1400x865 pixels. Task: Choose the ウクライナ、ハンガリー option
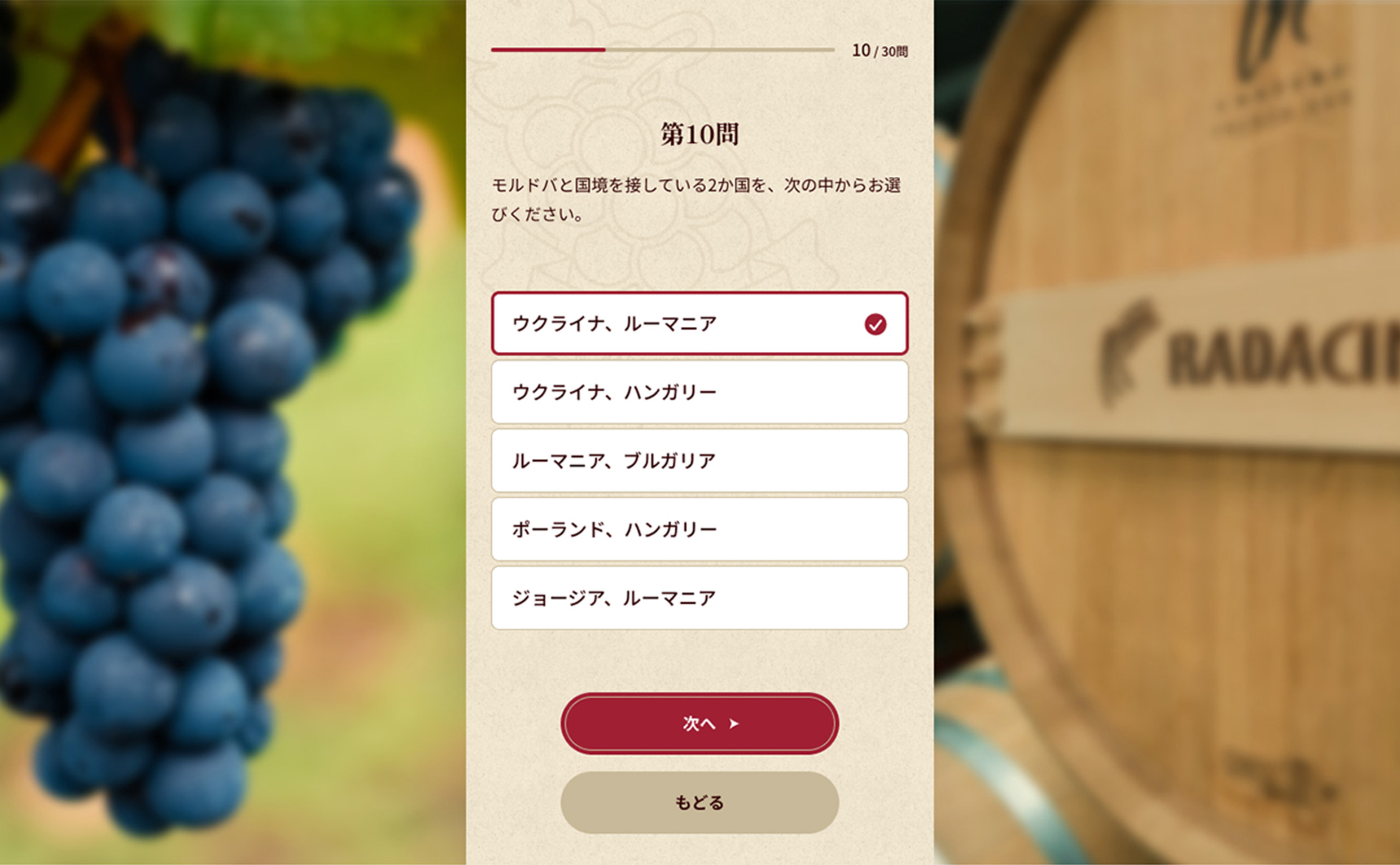click(x=699, y=392)
